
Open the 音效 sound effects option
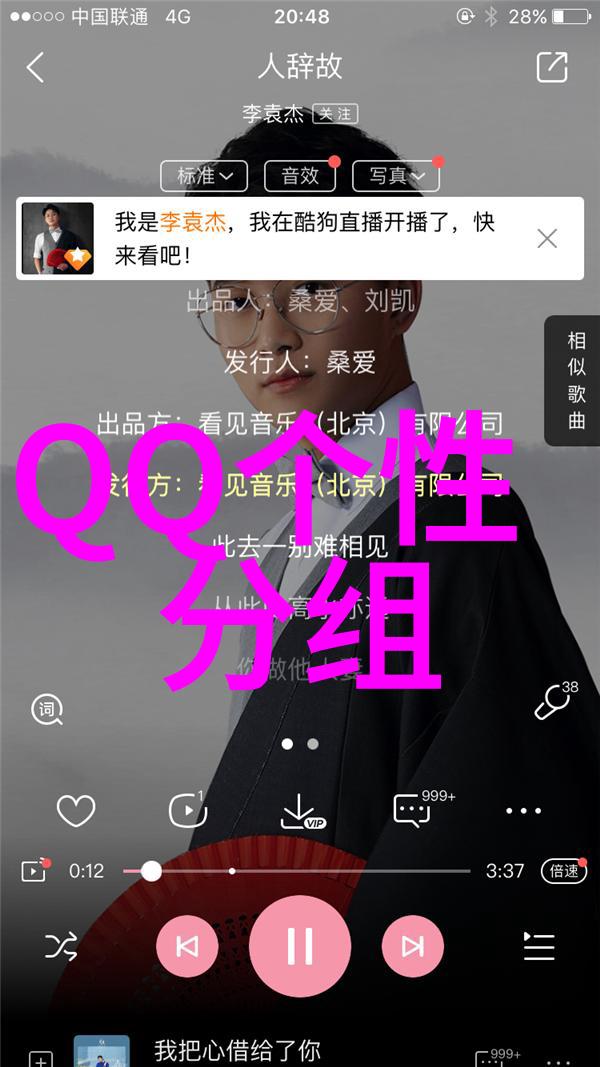coord(300,176)
